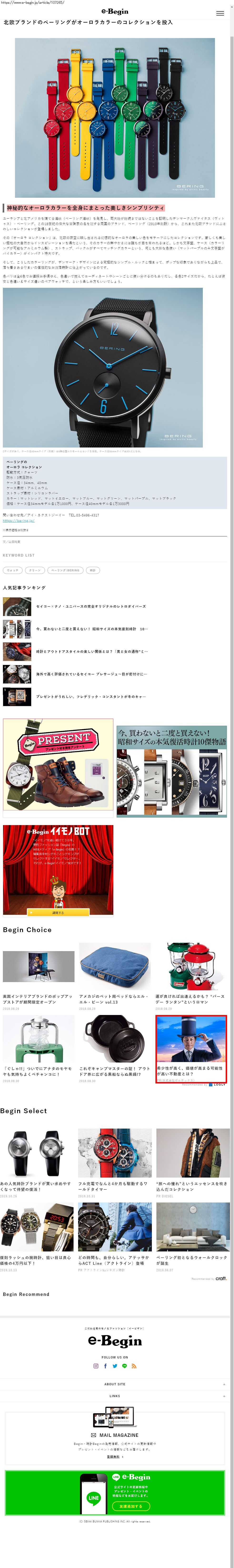234x1568 pixels.
Task: Open the e-Begin イイモノBOT banner
Action: coord(58,870)
